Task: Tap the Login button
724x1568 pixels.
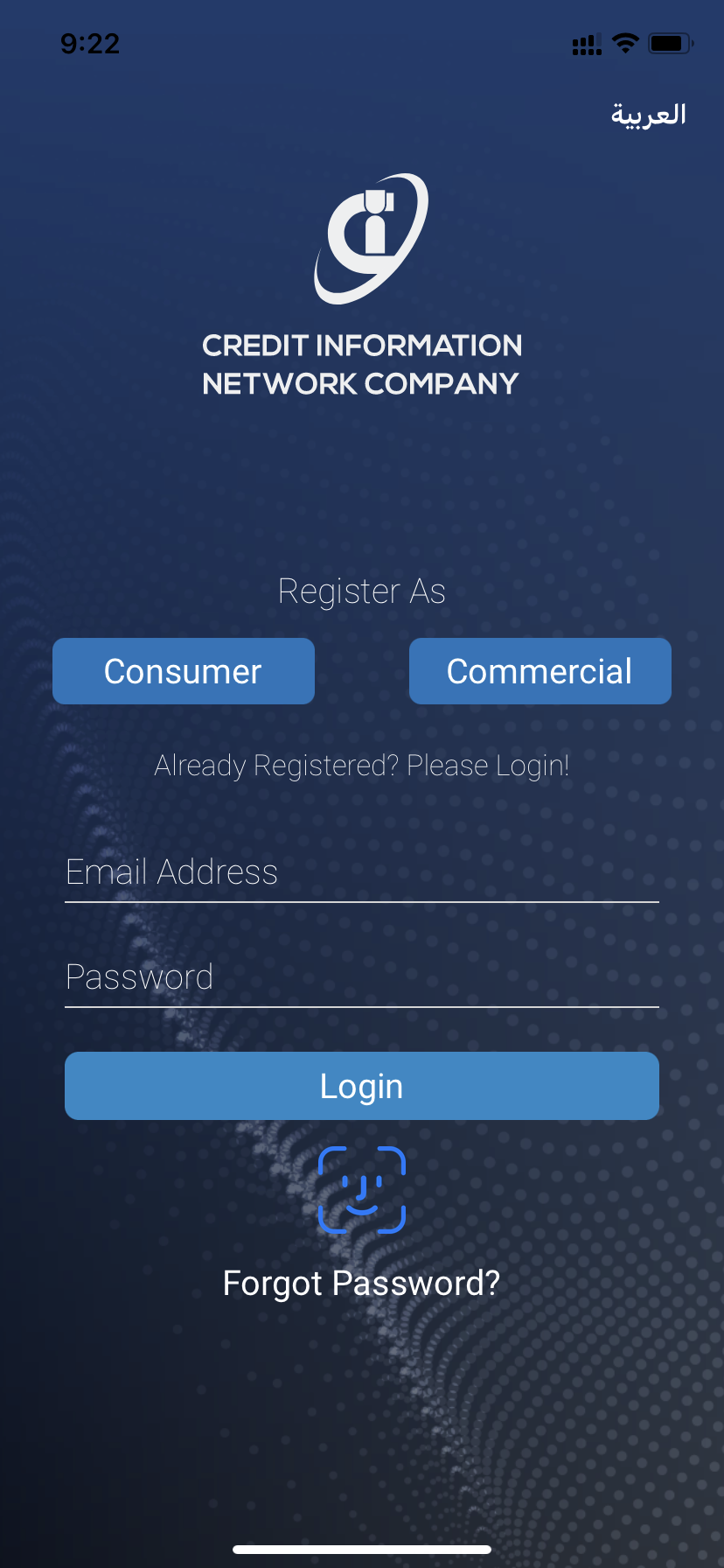Action: click(361, 1086)
